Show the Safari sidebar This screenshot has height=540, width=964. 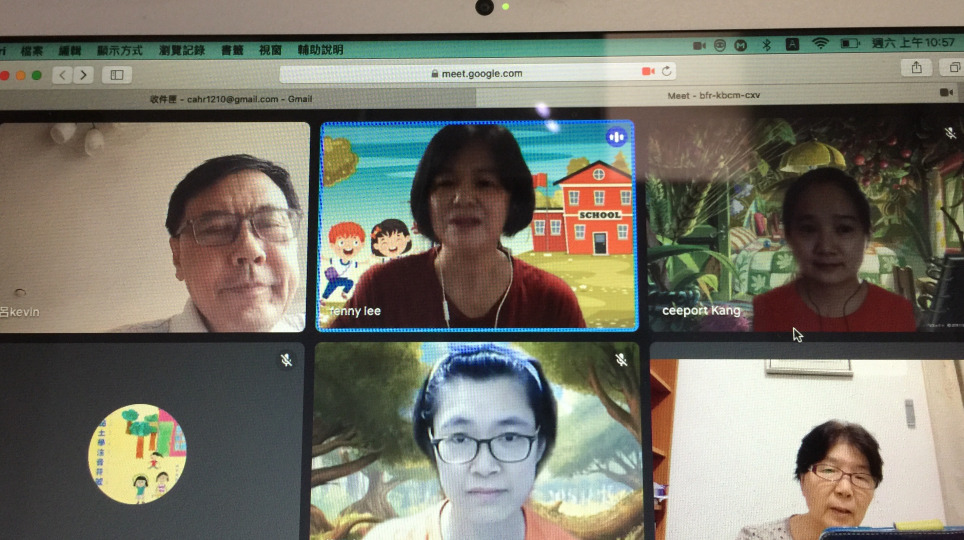116,75
